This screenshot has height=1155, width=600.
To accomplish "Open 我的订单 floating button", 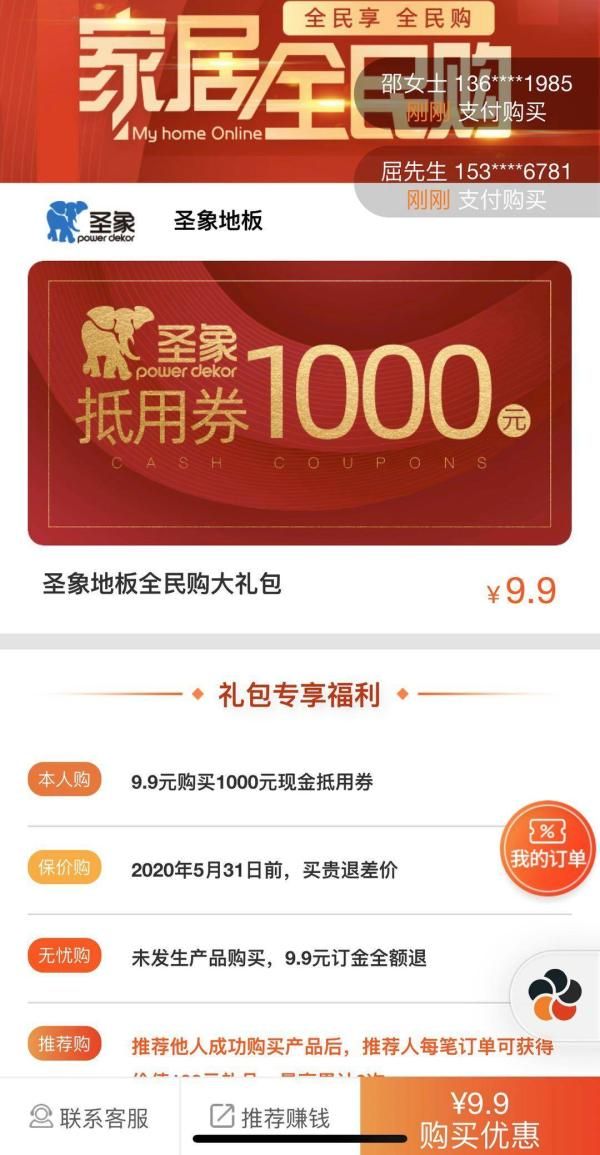I will tap(547, 848).
